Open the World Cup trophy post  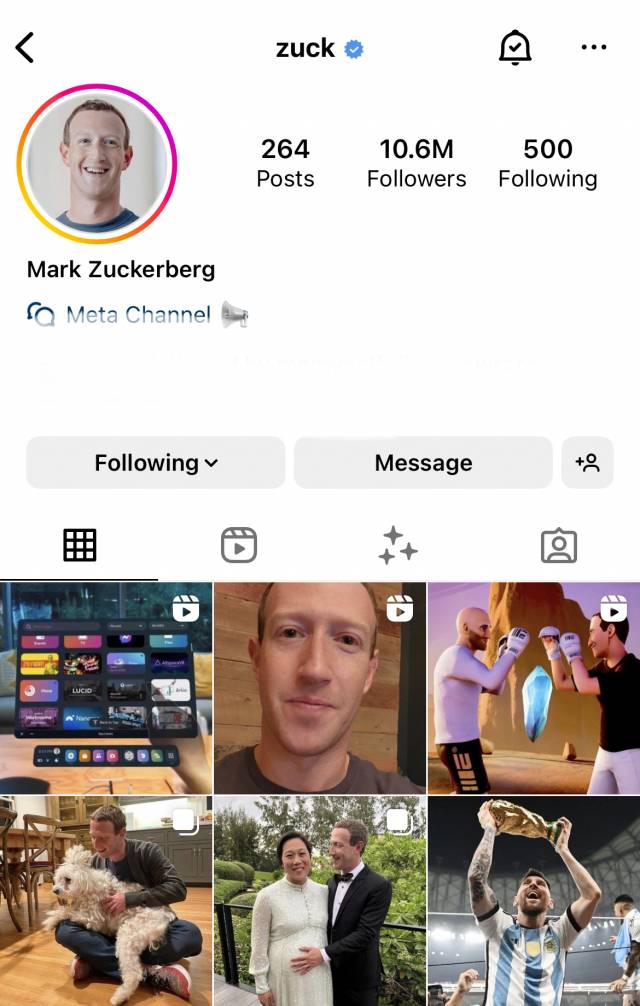coord(534,900)
